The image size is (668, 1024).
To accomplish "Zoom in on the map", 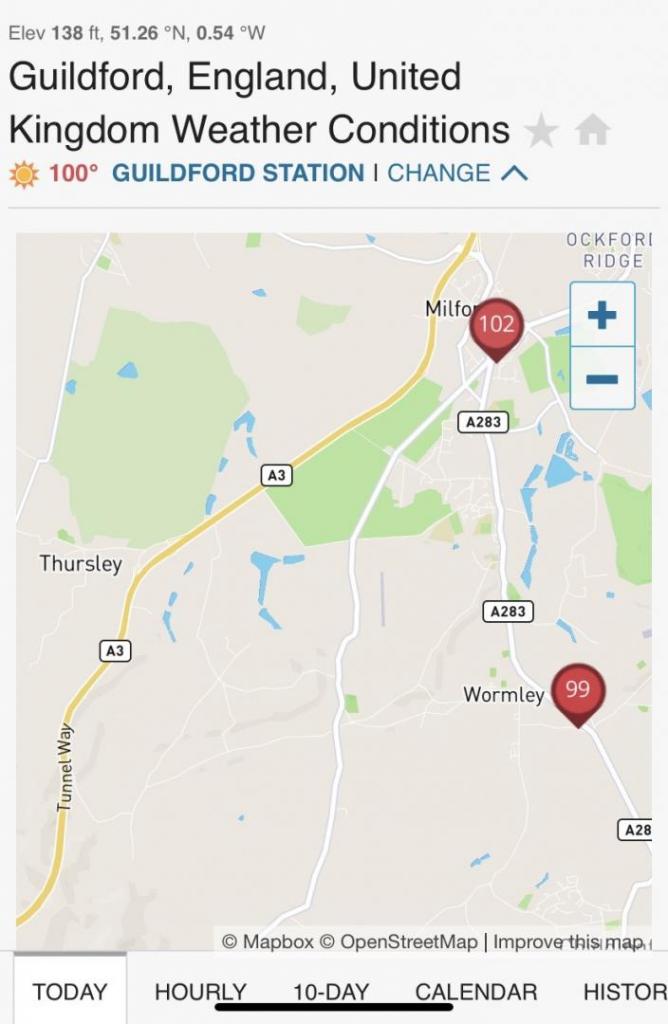I will click(602, 316).
